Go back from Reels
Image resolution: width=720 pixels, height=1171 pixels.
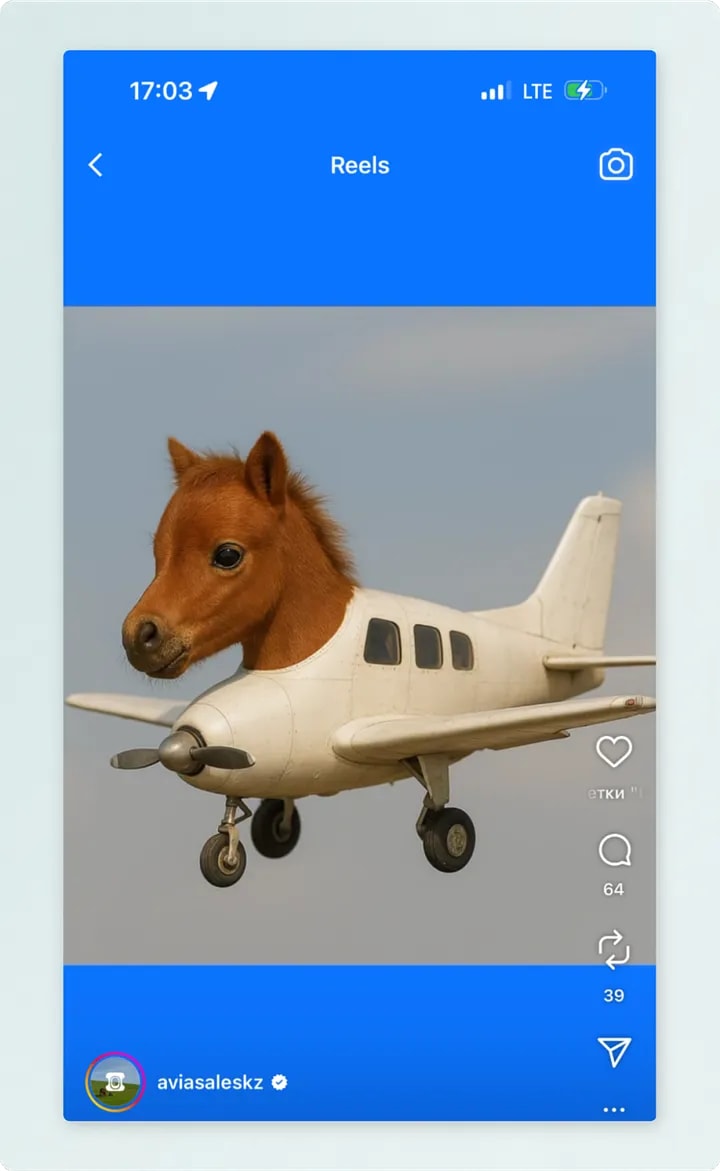click(x=96, y=165)
